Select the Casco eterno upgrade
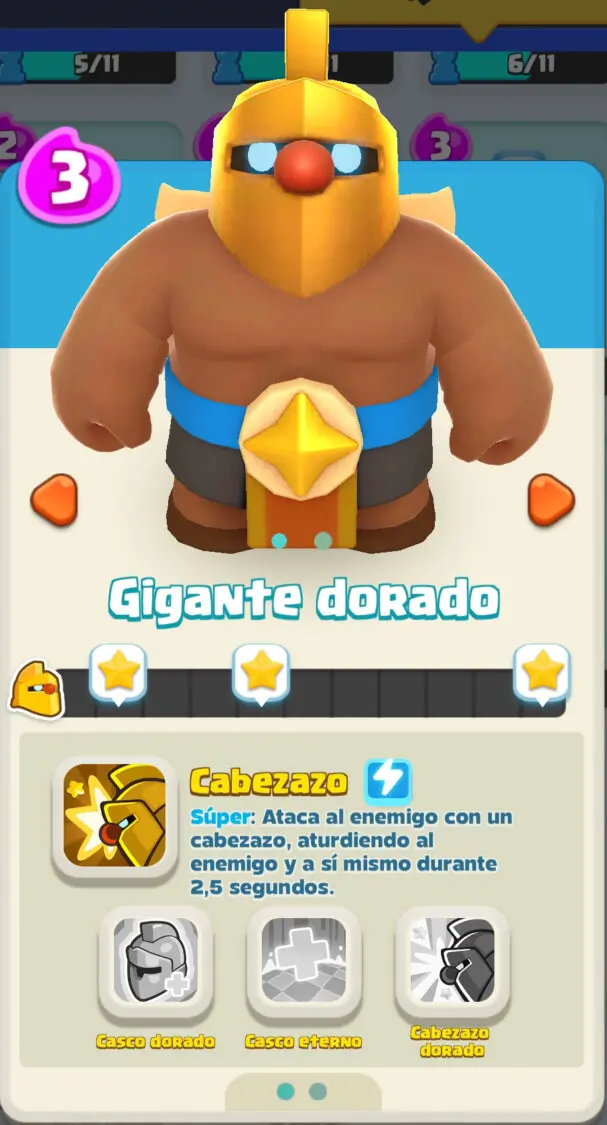Viewport: 607px width, 1125px height. [304, 961]
